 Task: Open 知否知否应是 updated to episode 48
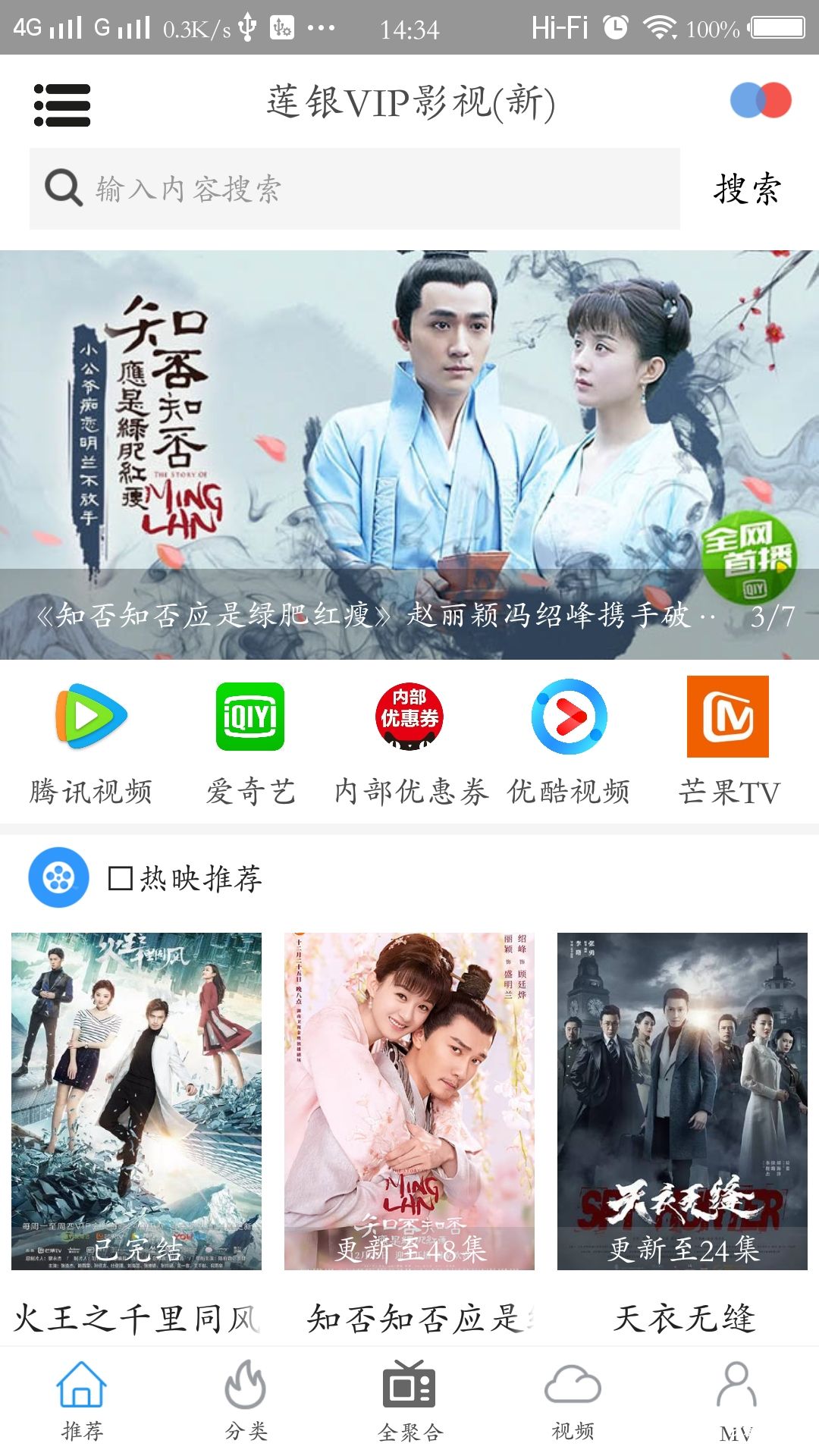click(x=409, y=1101)
